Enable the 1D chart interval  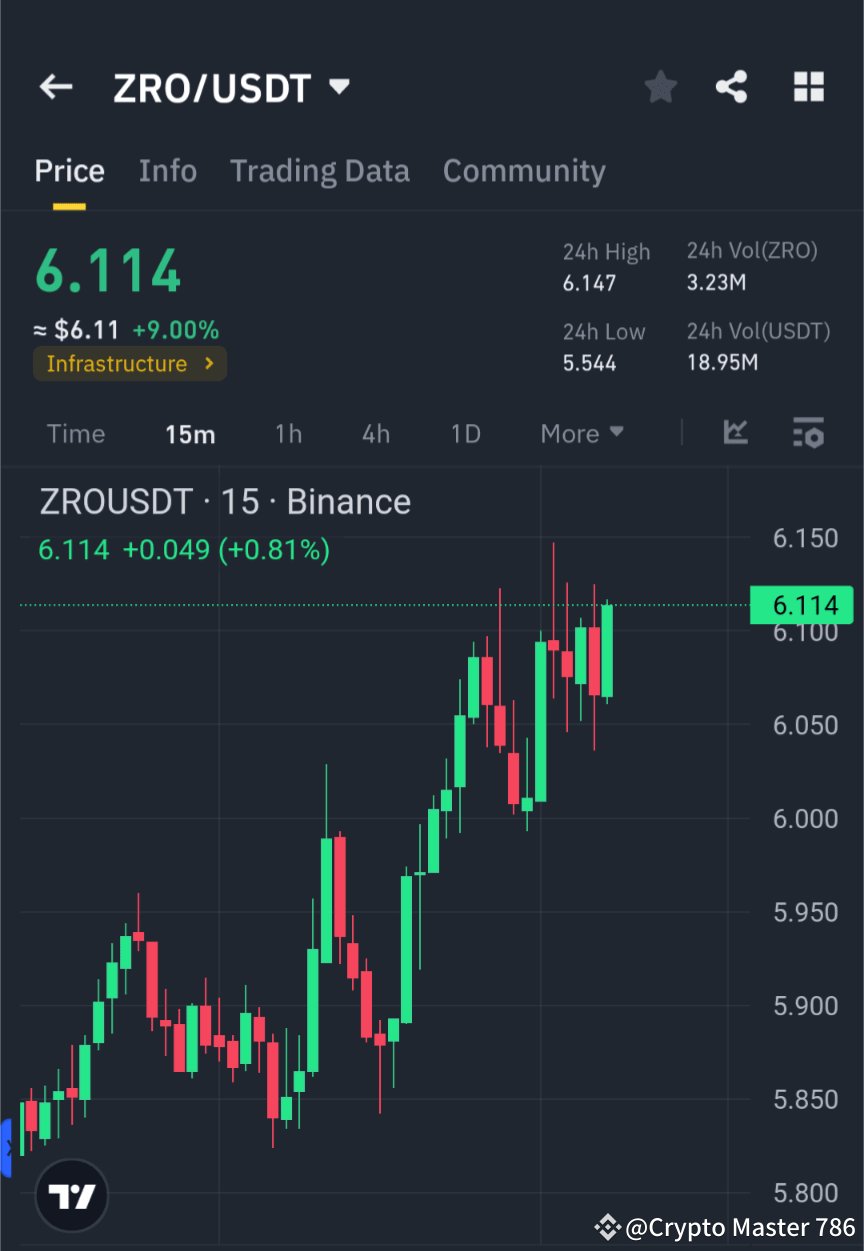coord(465,433)
